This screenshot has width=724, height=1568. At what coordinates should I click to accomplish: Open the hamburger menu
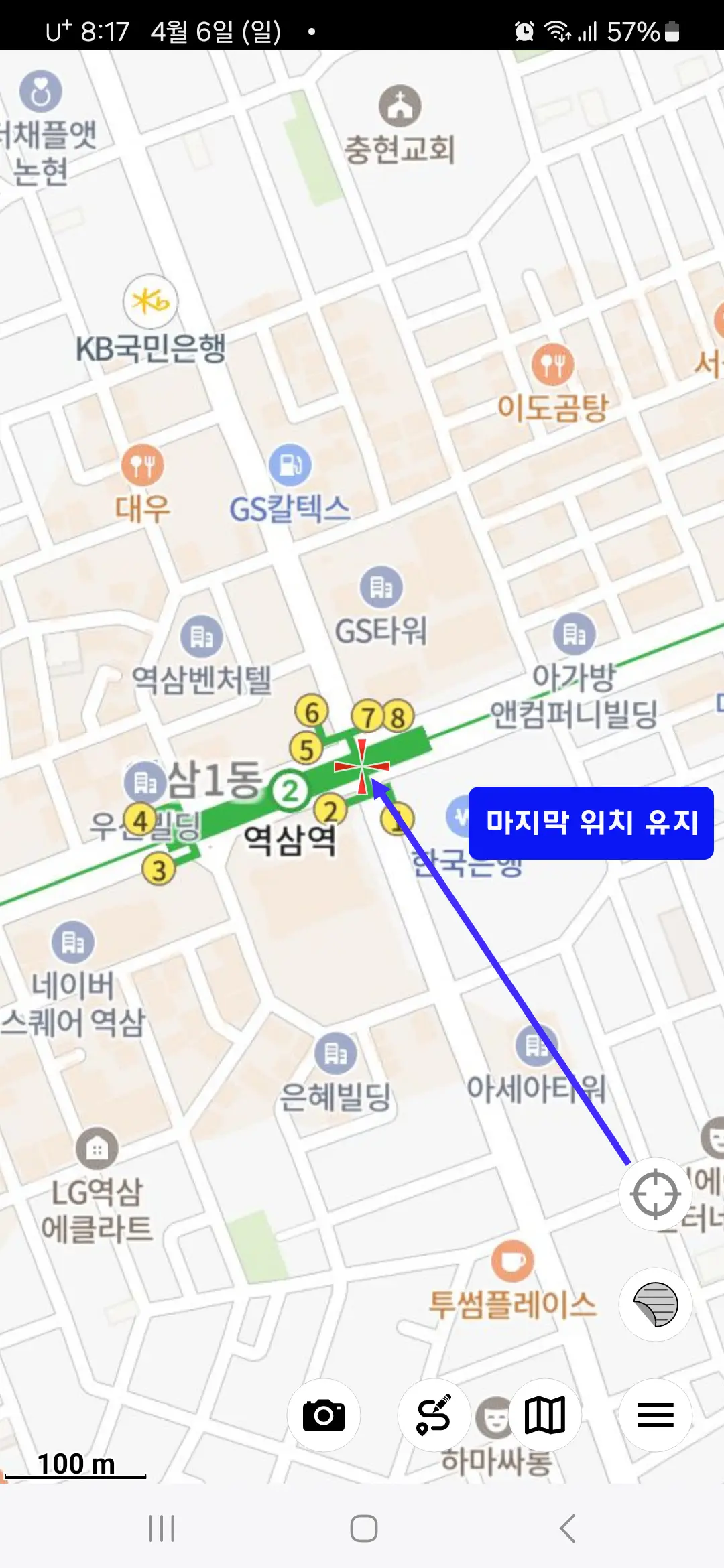point(656,1415)
